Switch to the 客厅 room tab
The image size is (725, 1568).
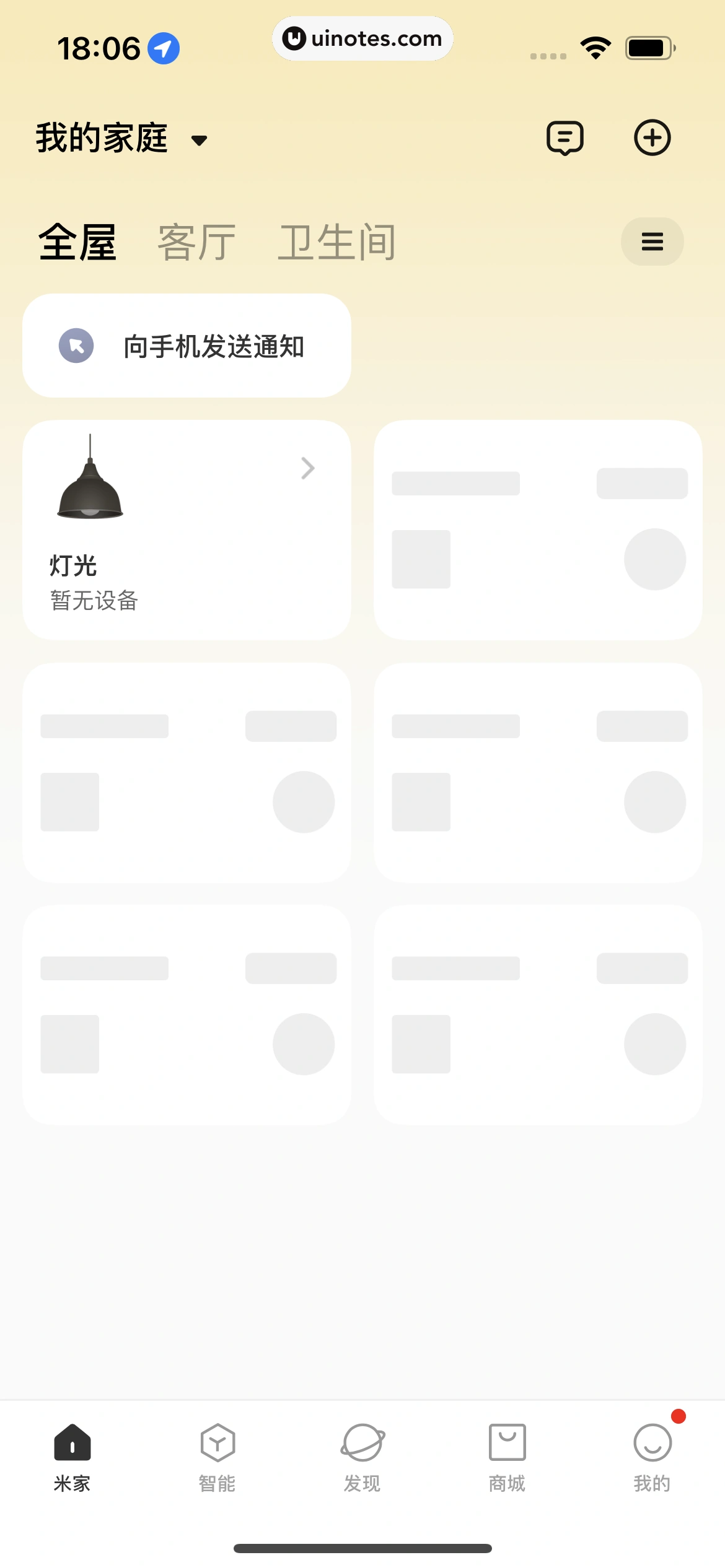pos(196,242)
